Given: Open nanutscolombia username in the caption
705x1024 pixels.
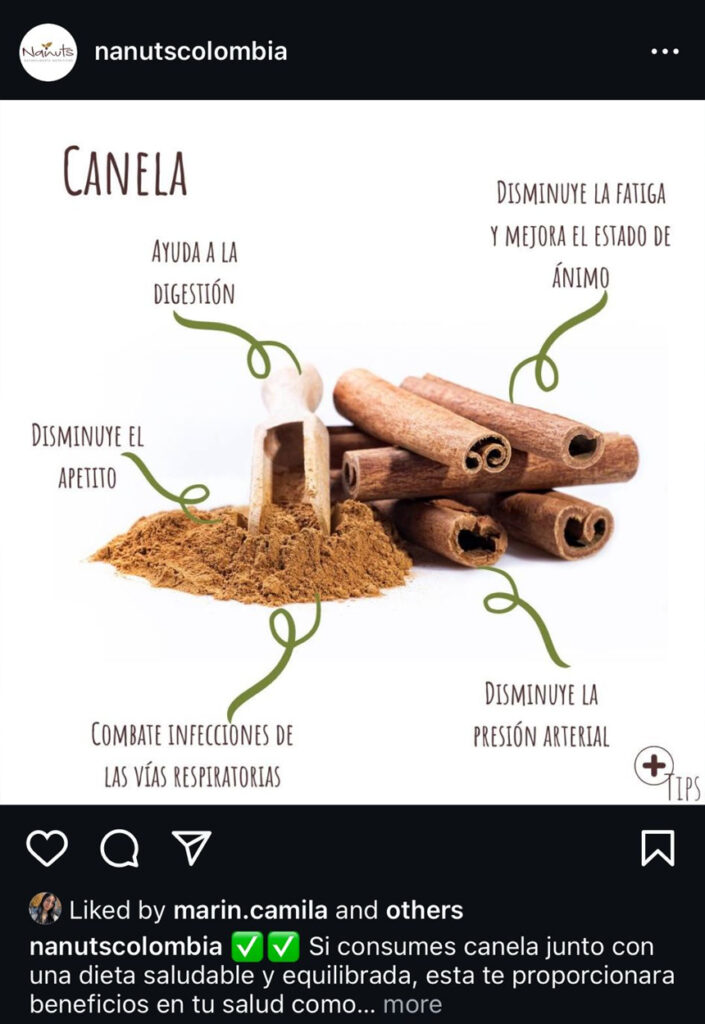Looking at the screenshot, I should [125, 945].
